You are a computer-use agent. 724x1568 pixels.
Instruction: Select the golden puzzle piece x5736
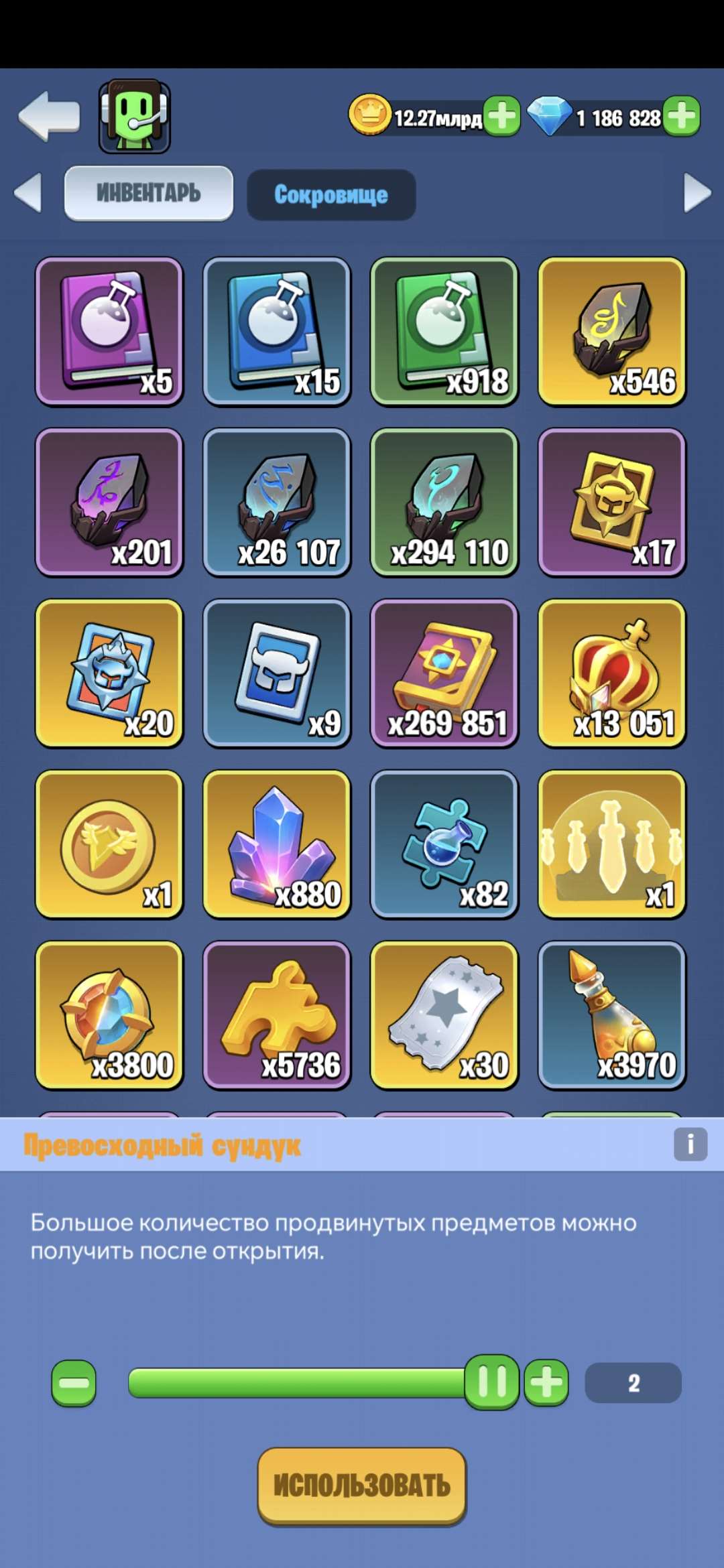coord(277,1015)
